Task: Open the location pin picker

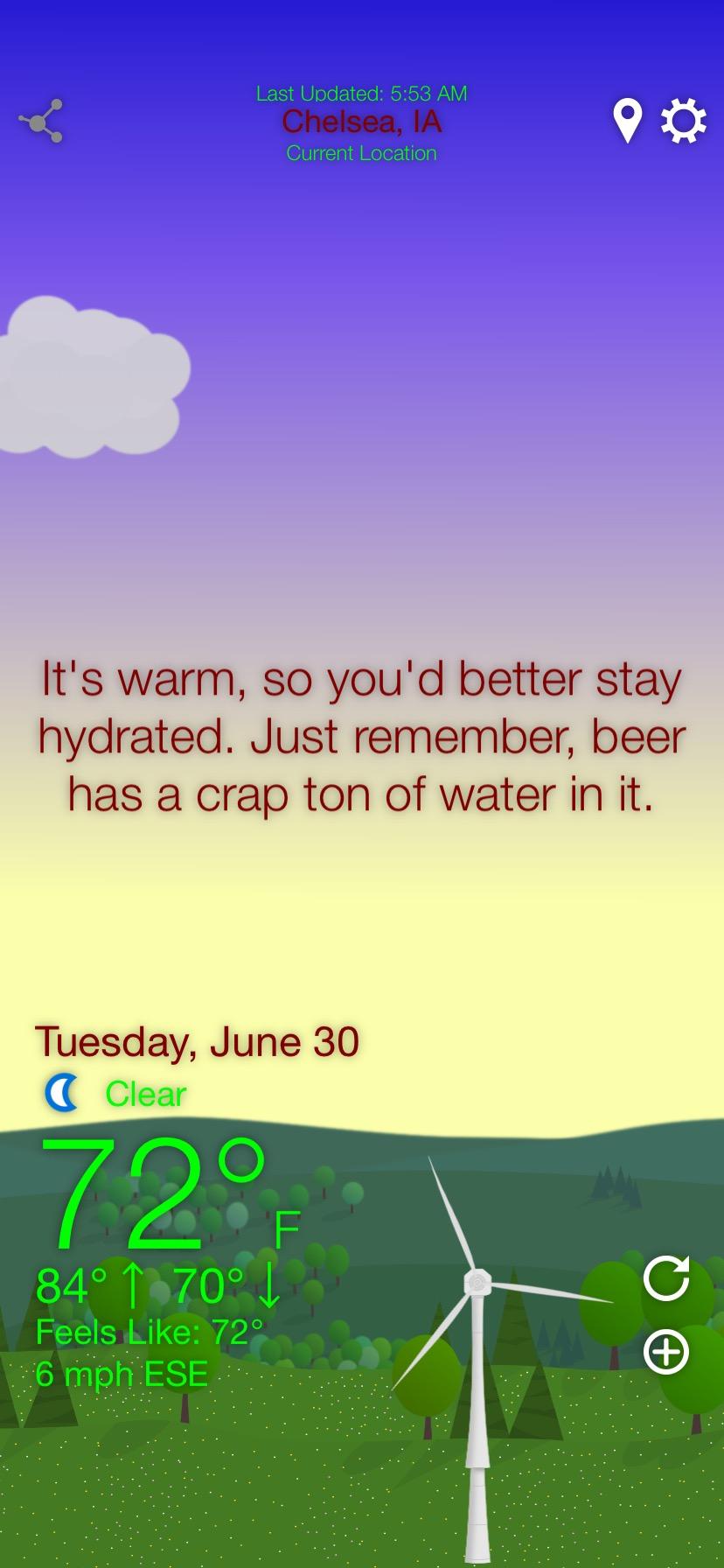Action: (627, 121)
